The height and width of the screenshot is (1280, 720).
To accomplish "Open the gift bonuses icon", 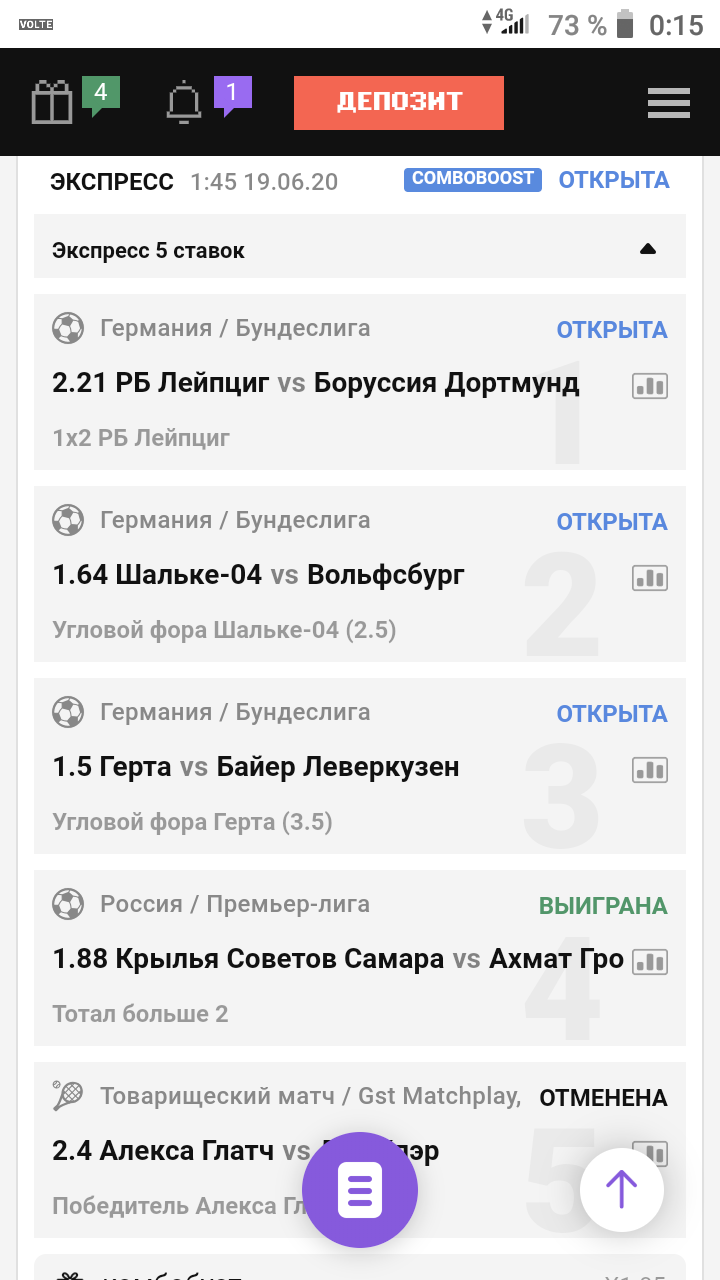I will pyautogui.click(x=52, y=102).
